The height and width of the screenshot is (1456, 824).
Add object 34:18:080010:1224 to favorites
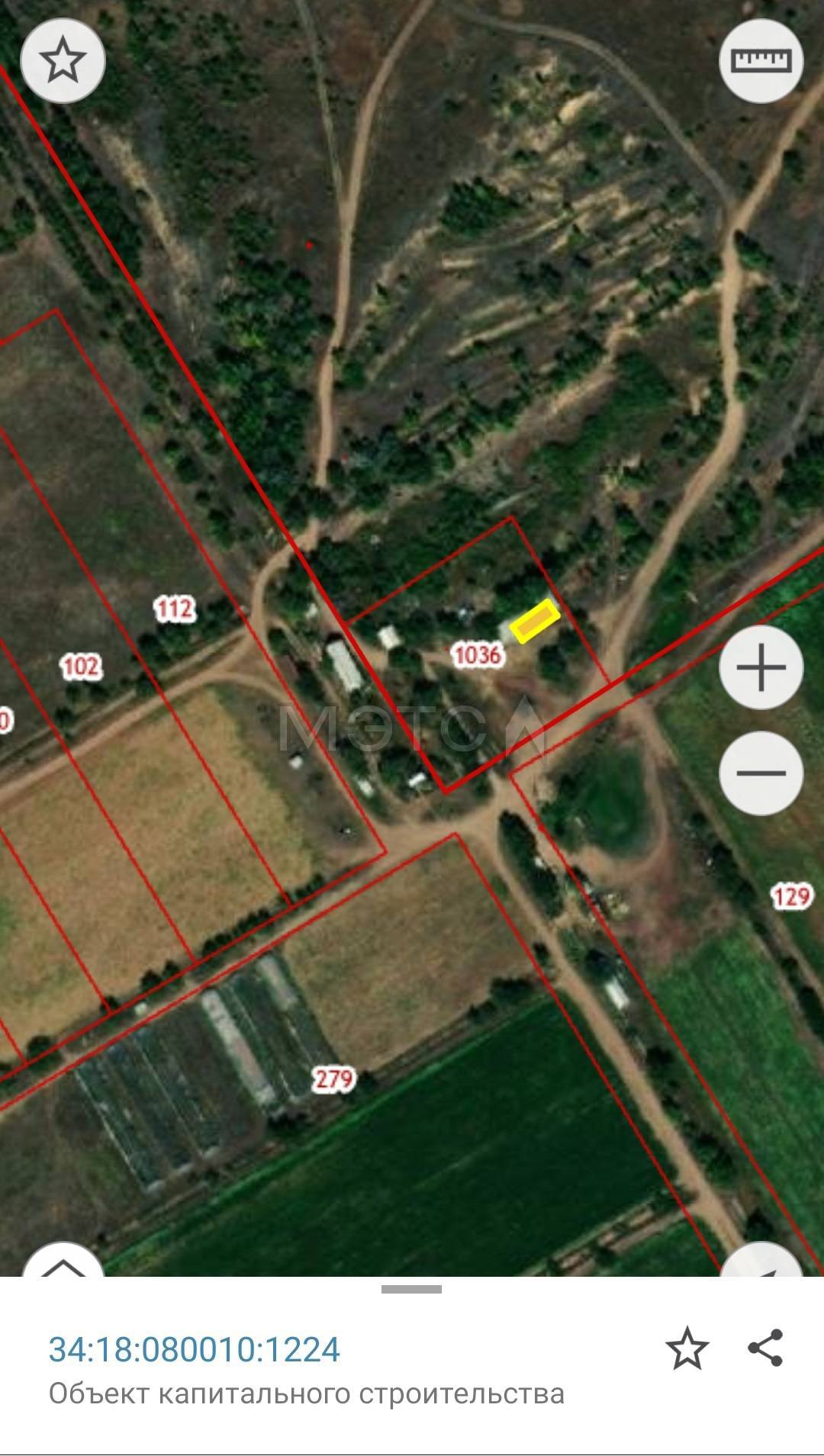[x=687, y=1348]
